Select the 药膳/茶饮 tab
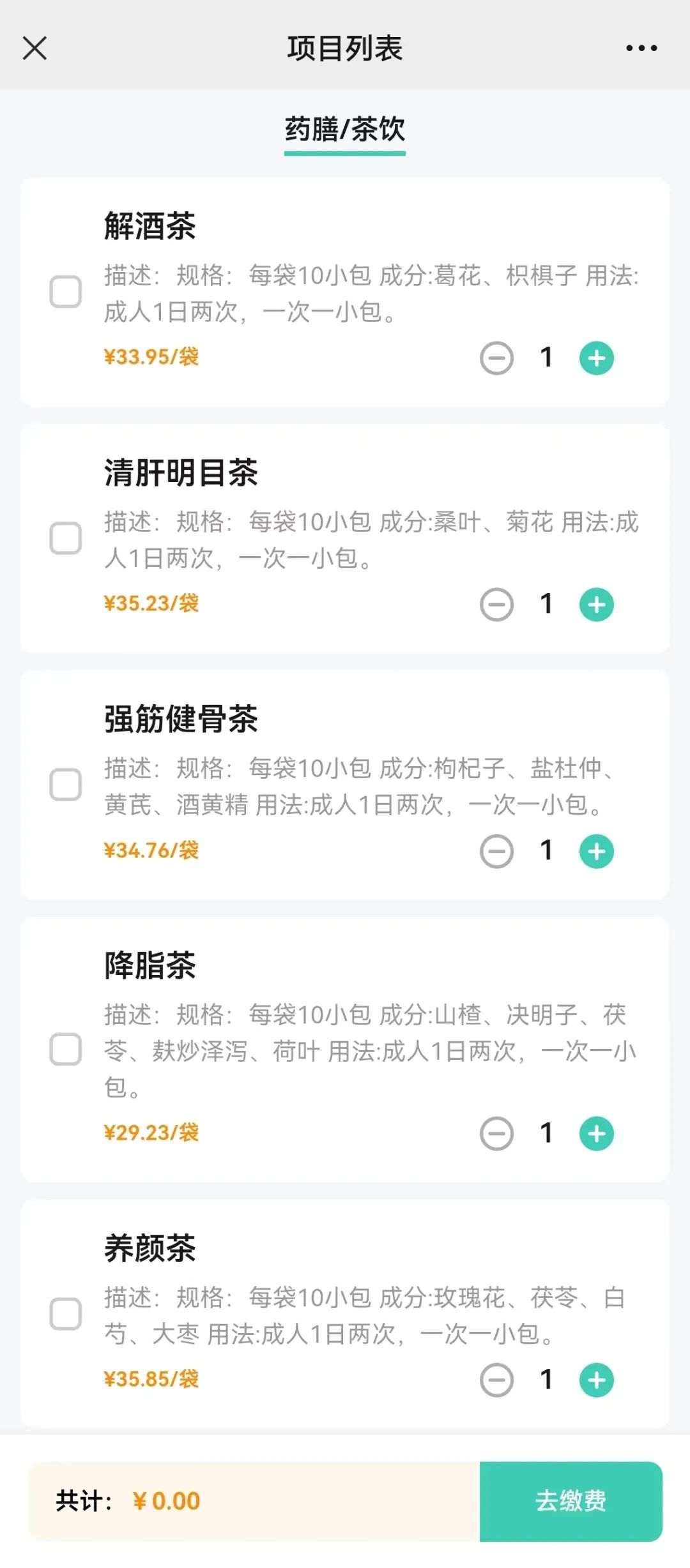The height and width of the screenshot is (1568, 690). pyautogui.click(x=345, y=130)
